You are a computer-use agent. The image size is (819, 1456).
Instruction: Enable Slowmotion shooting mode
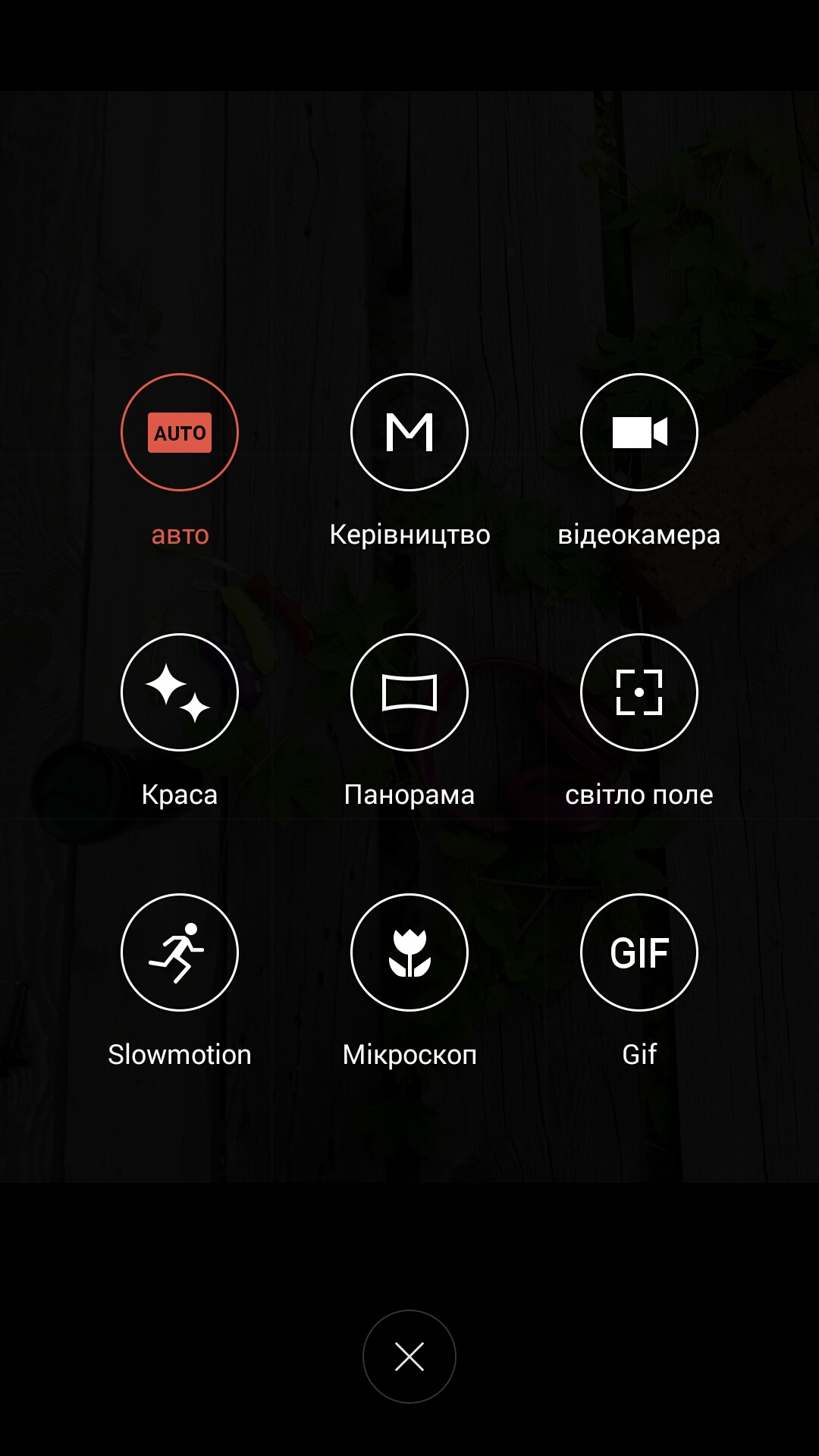[180, 952]
